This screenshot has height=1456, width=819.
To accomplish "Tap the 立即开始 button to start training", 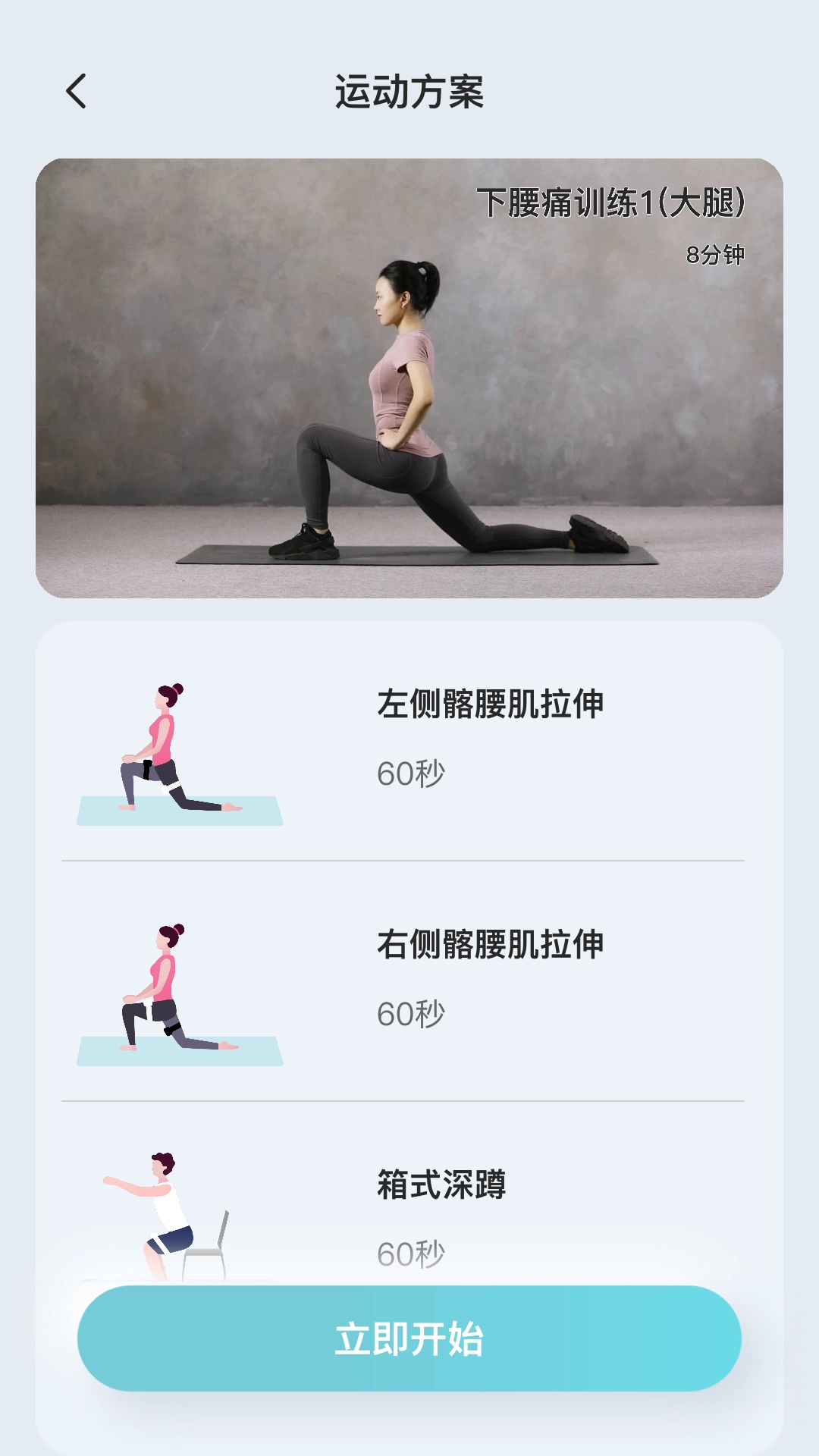I will click(x=409, y=1338).
